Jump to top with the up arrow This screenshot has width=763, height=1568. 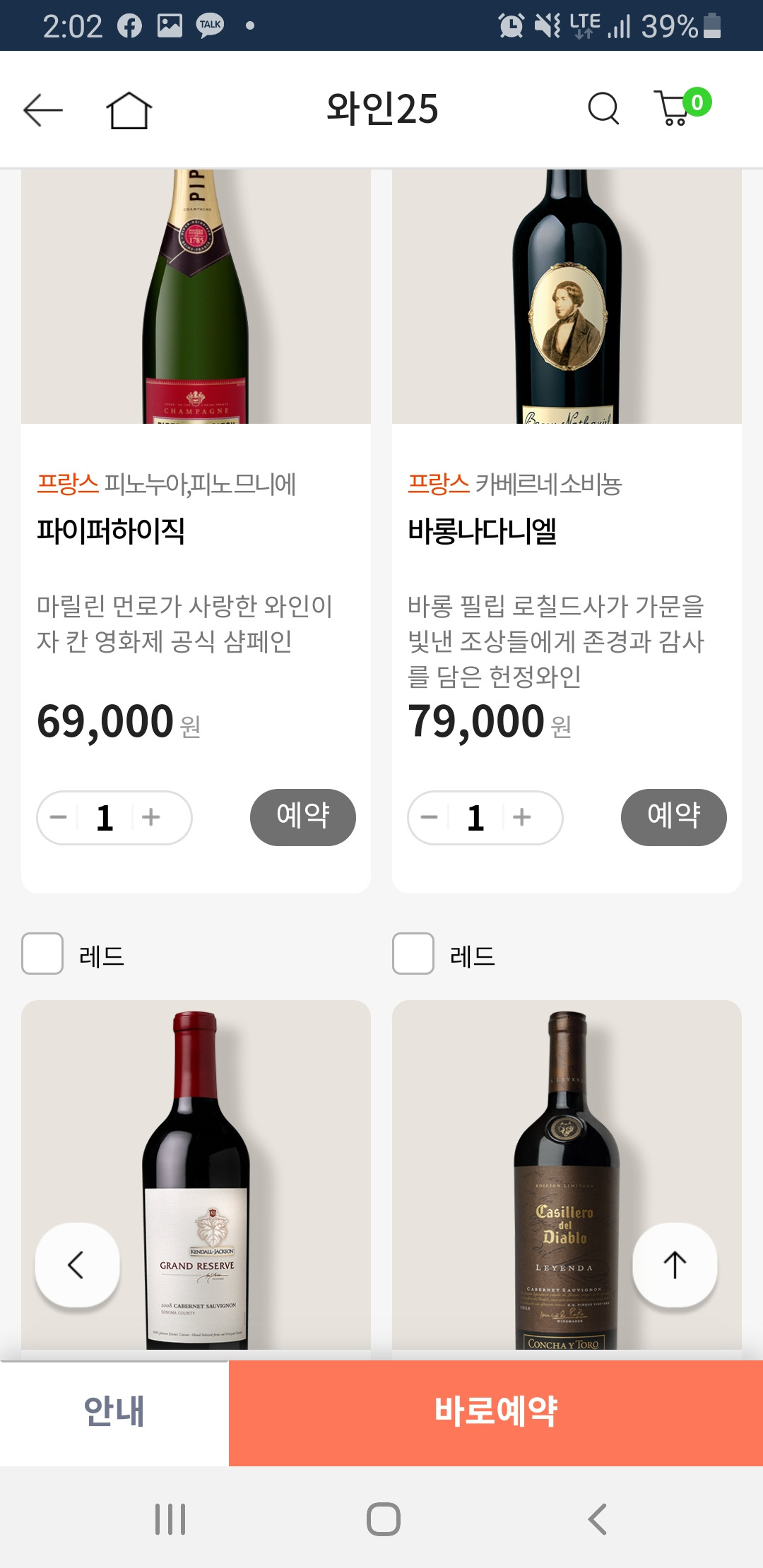[675, 1264]
